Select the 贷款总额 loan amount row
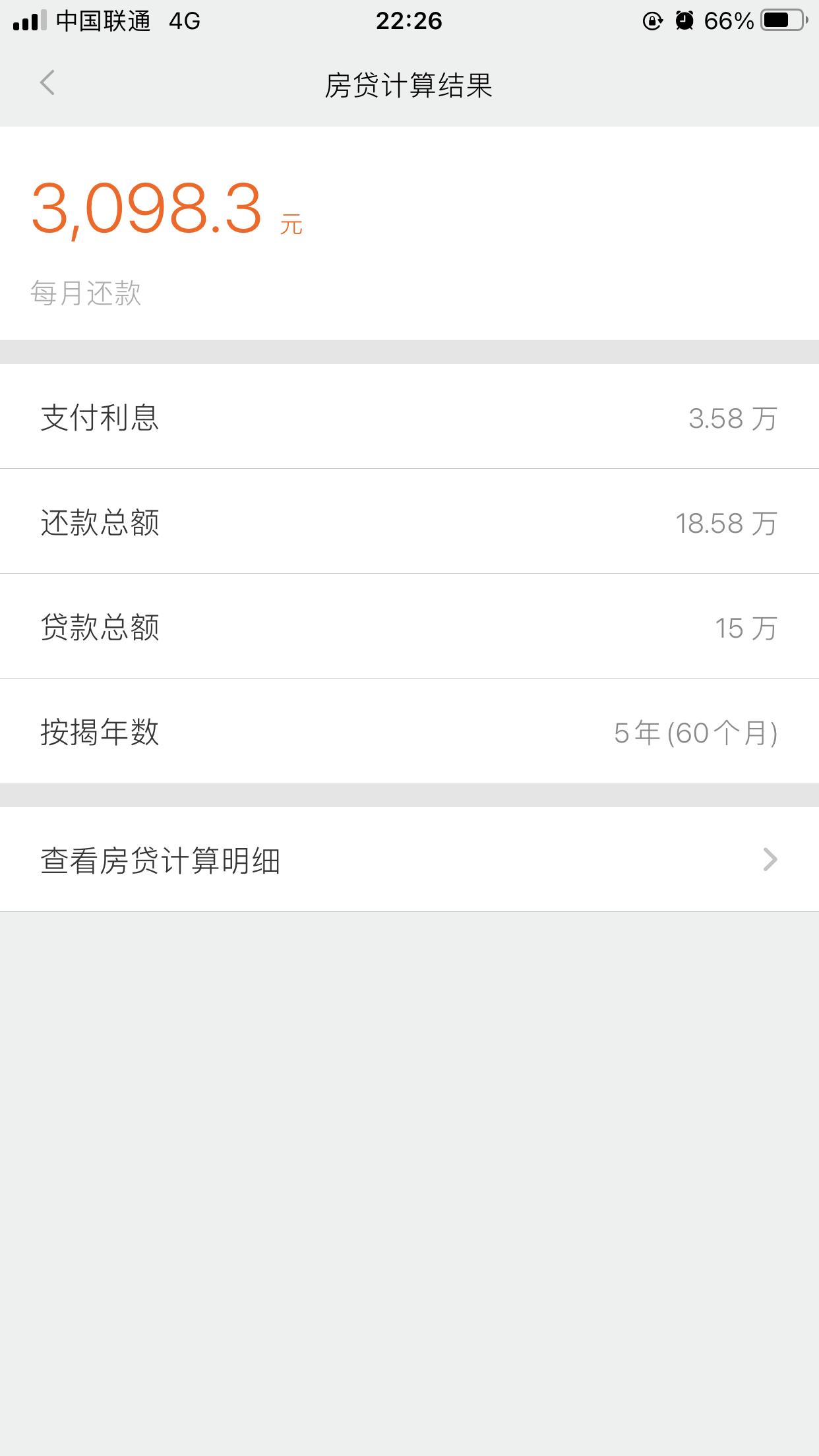The height and width of the screenshot is (1456, 819). click(409, 626)
